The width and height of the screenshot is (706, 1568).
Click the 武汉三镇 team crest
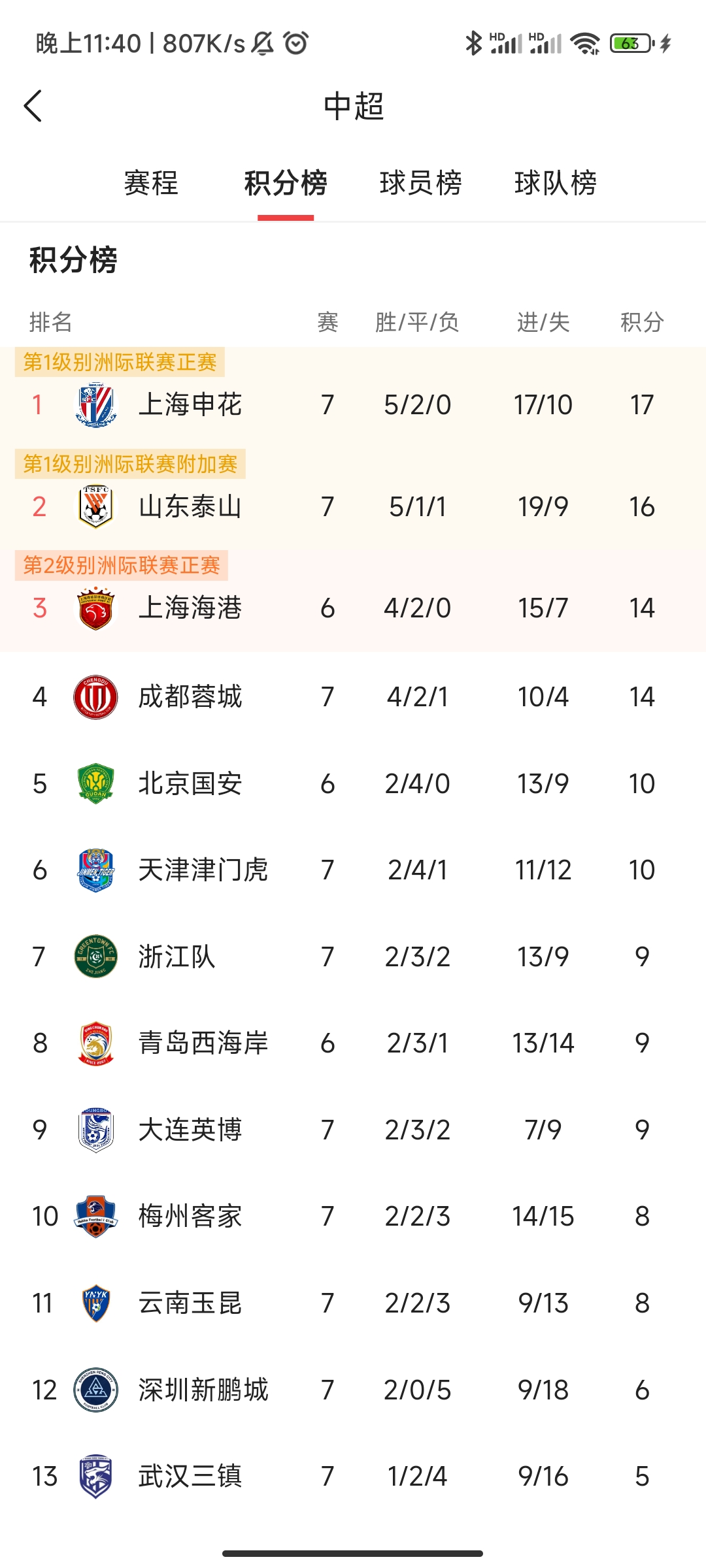click(94, 1477)
